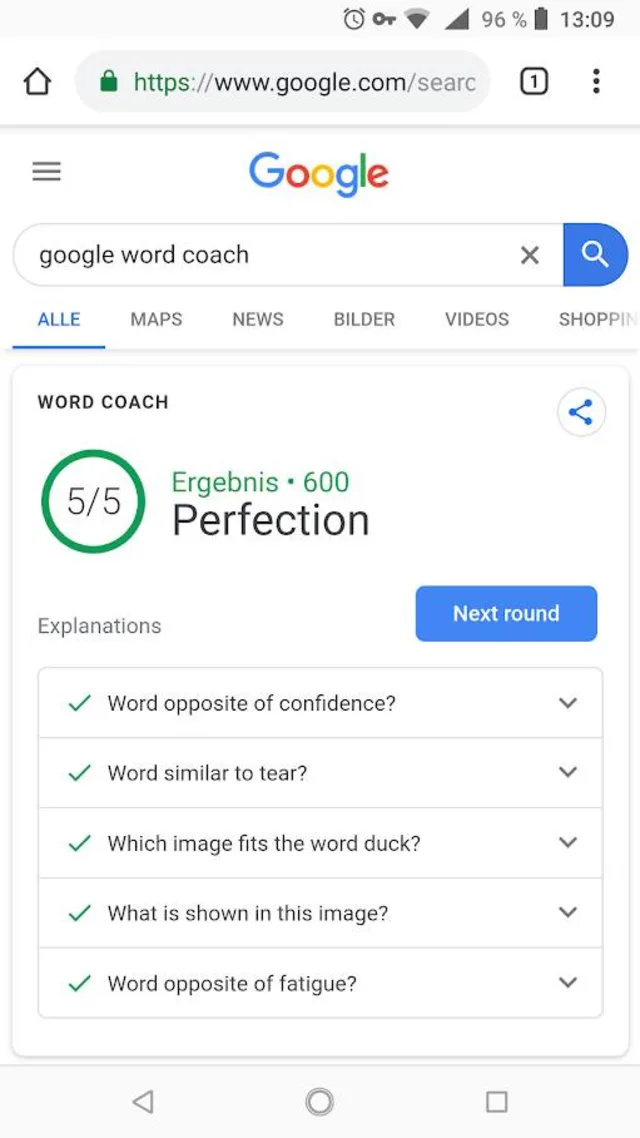640x1138 pixels.
Task: Go to browser home page
Action: [37, 82]
